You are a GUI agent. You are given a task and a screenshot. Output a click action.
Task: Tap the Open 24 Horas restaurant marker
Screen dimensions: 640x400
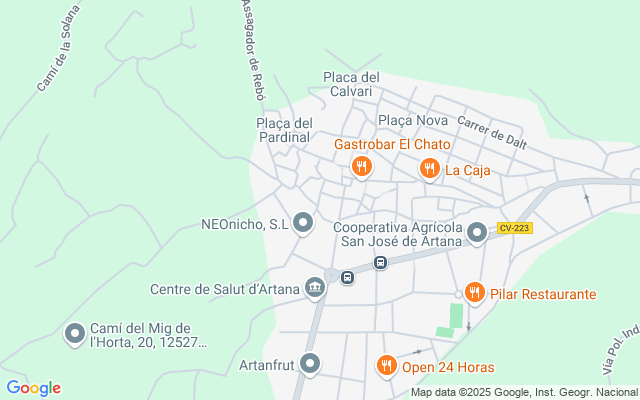tap(386, 366)
